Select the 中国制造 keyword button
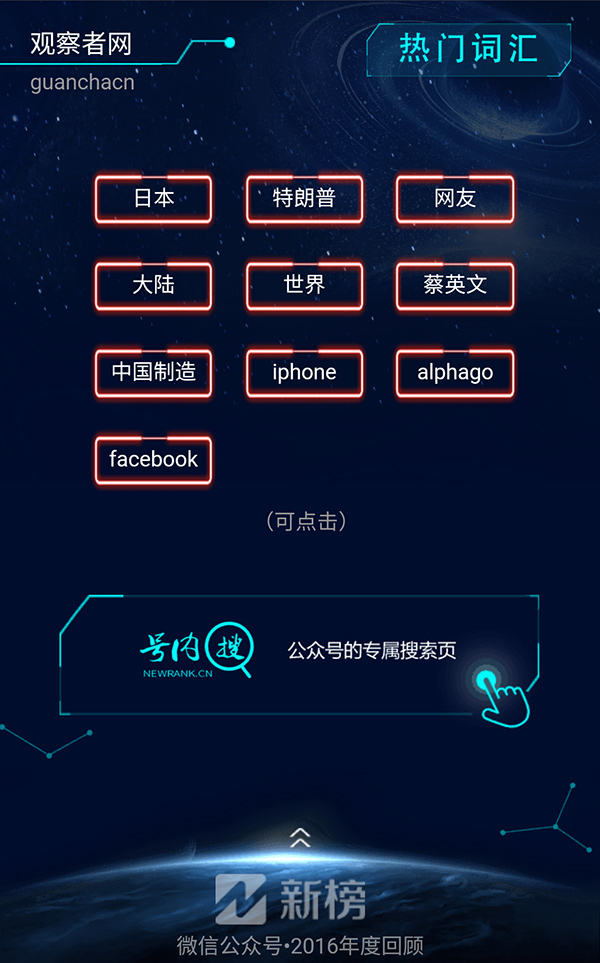Viewport: 600px width, 963px height. [154, 373]
